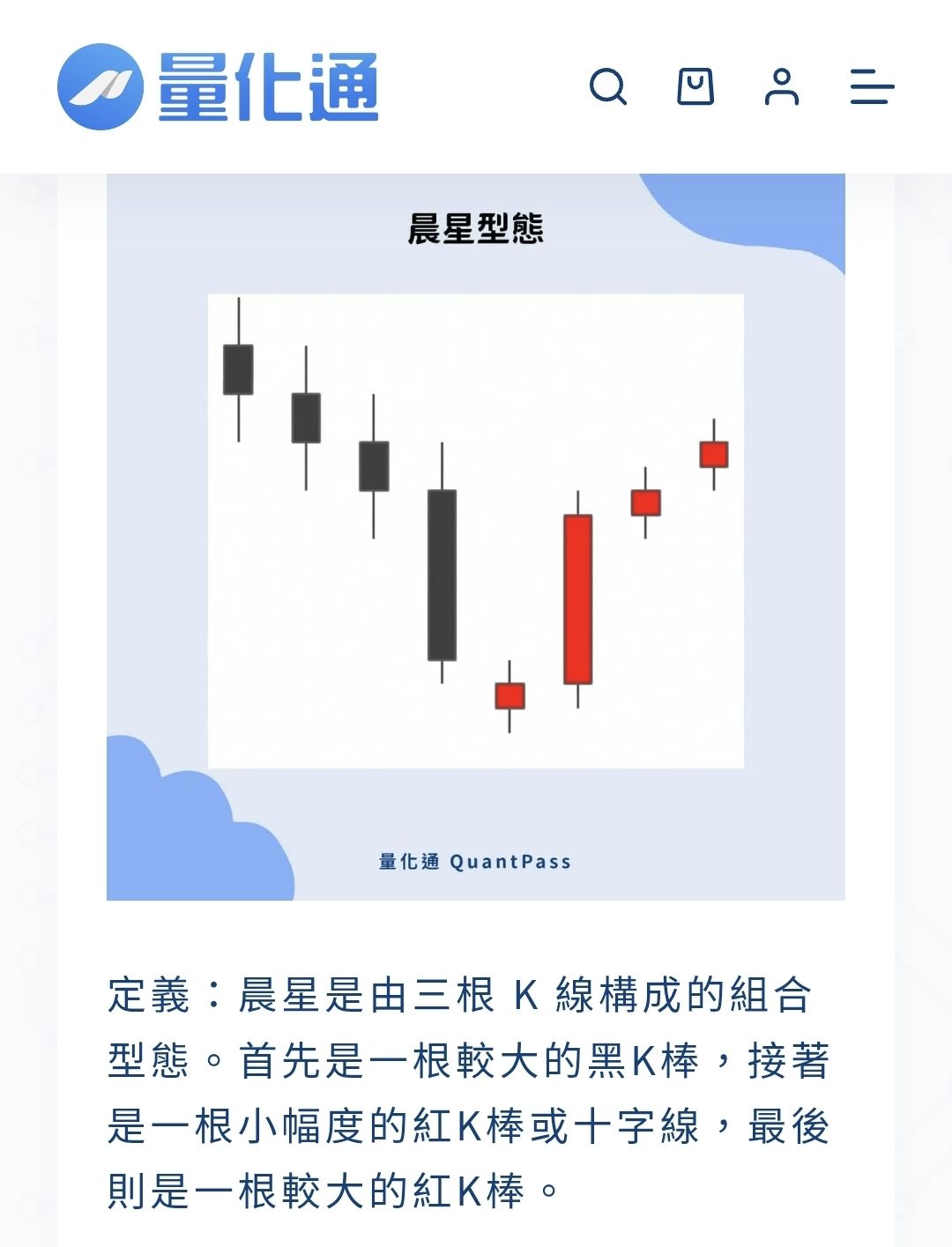This screenshot has width=952, height=1247.
Task: Open the hamburger menu
Action: [x=871, y=86]
